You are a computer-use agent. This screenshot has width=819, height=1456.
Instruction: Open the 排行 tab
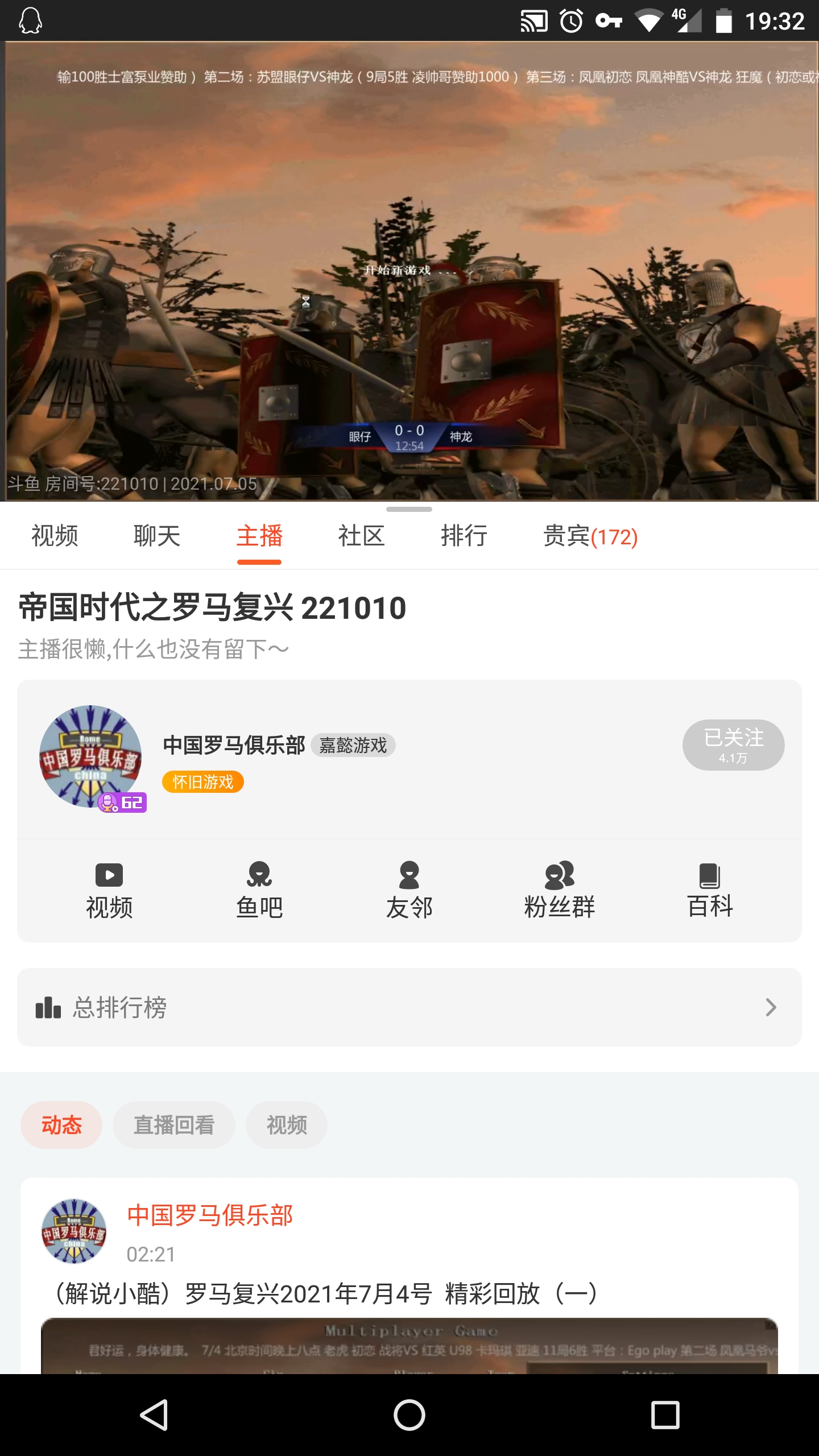click(x=464, y=536)
